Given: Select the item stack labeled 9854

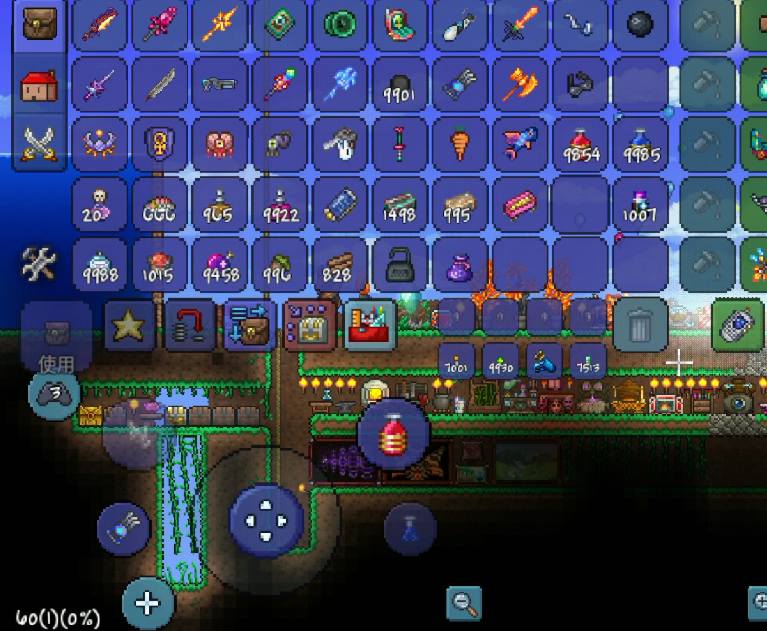Looking at the screenshot, I should (x=580, y=145).
